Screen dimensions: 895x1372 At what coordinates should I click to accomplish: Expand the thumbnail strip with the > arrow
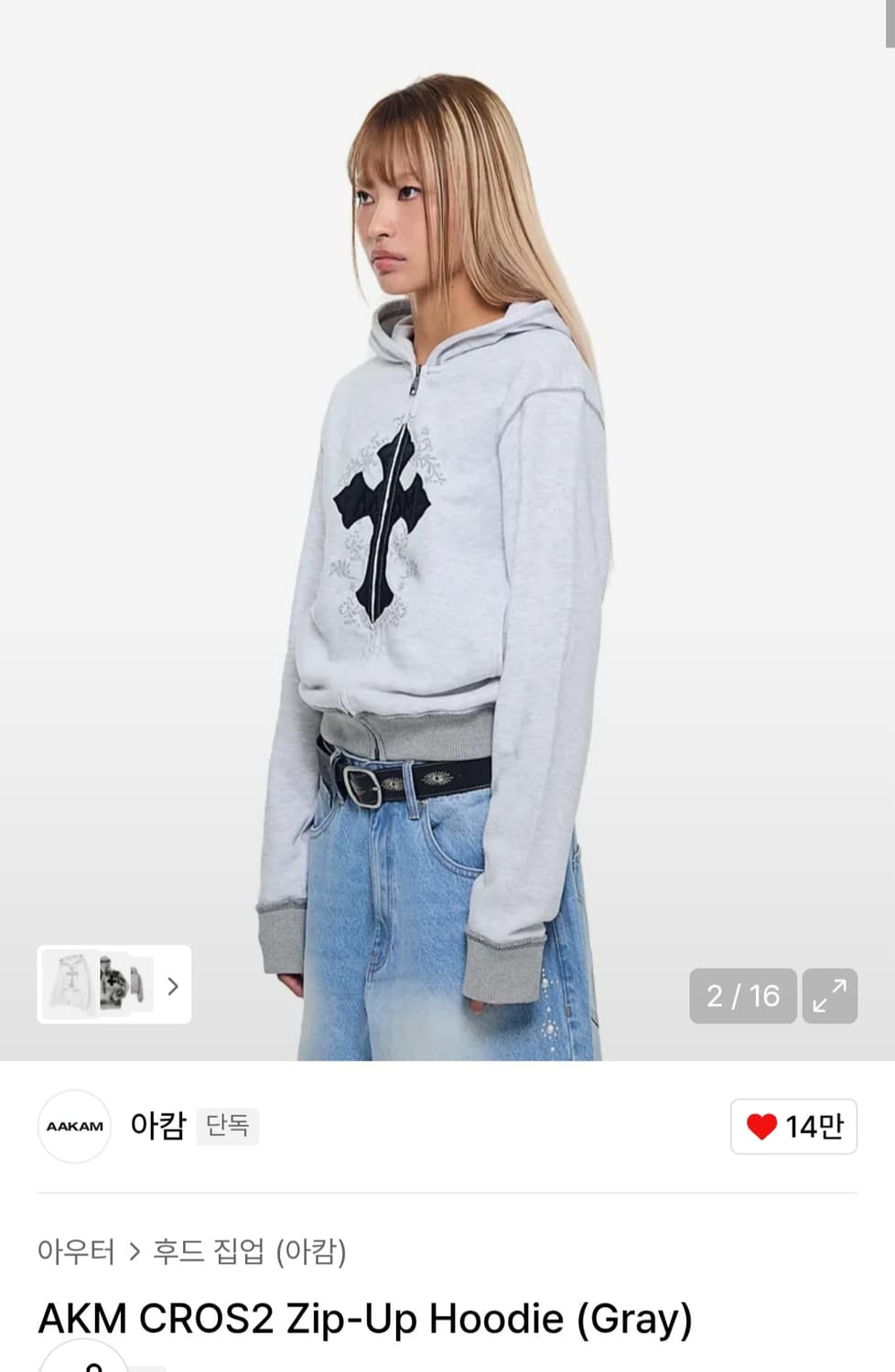(x=172, y=985)
